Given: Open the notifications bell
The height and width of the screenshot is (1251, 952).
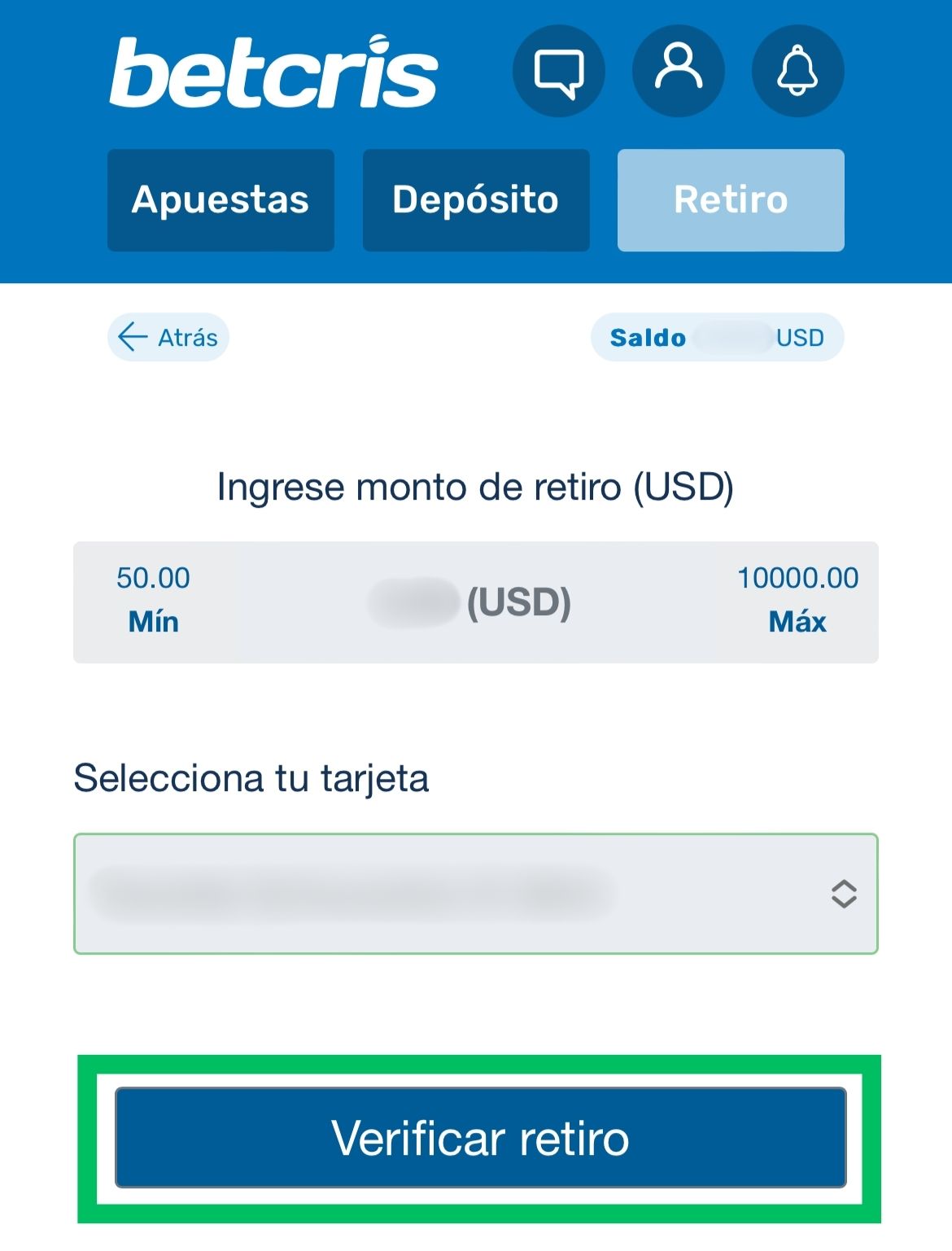Looking at the screenshot, I should pos(797,71).
